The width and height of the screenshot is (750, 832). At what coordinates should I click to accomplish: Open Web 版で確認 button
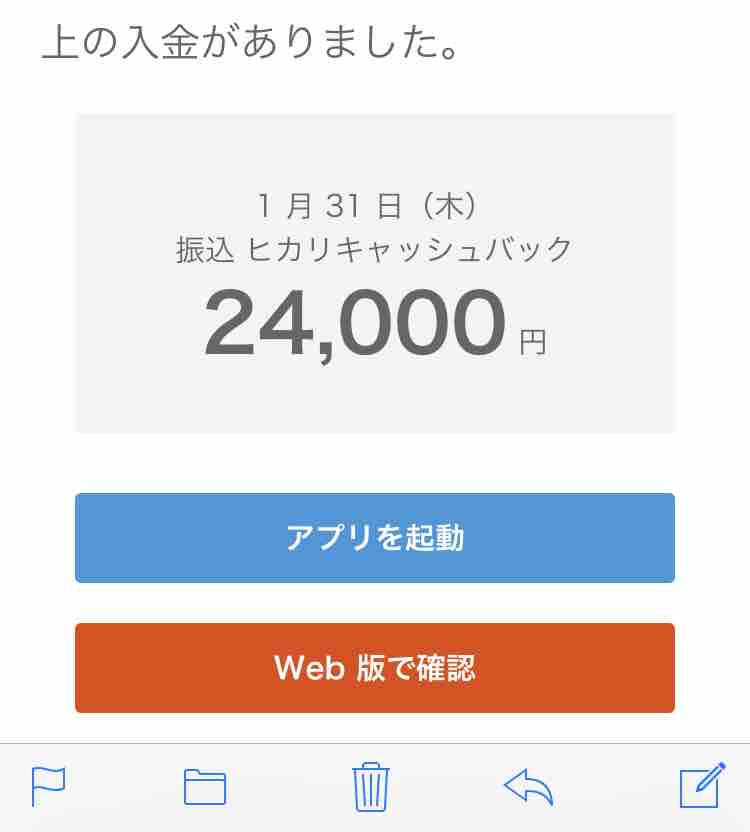[374, 668]
